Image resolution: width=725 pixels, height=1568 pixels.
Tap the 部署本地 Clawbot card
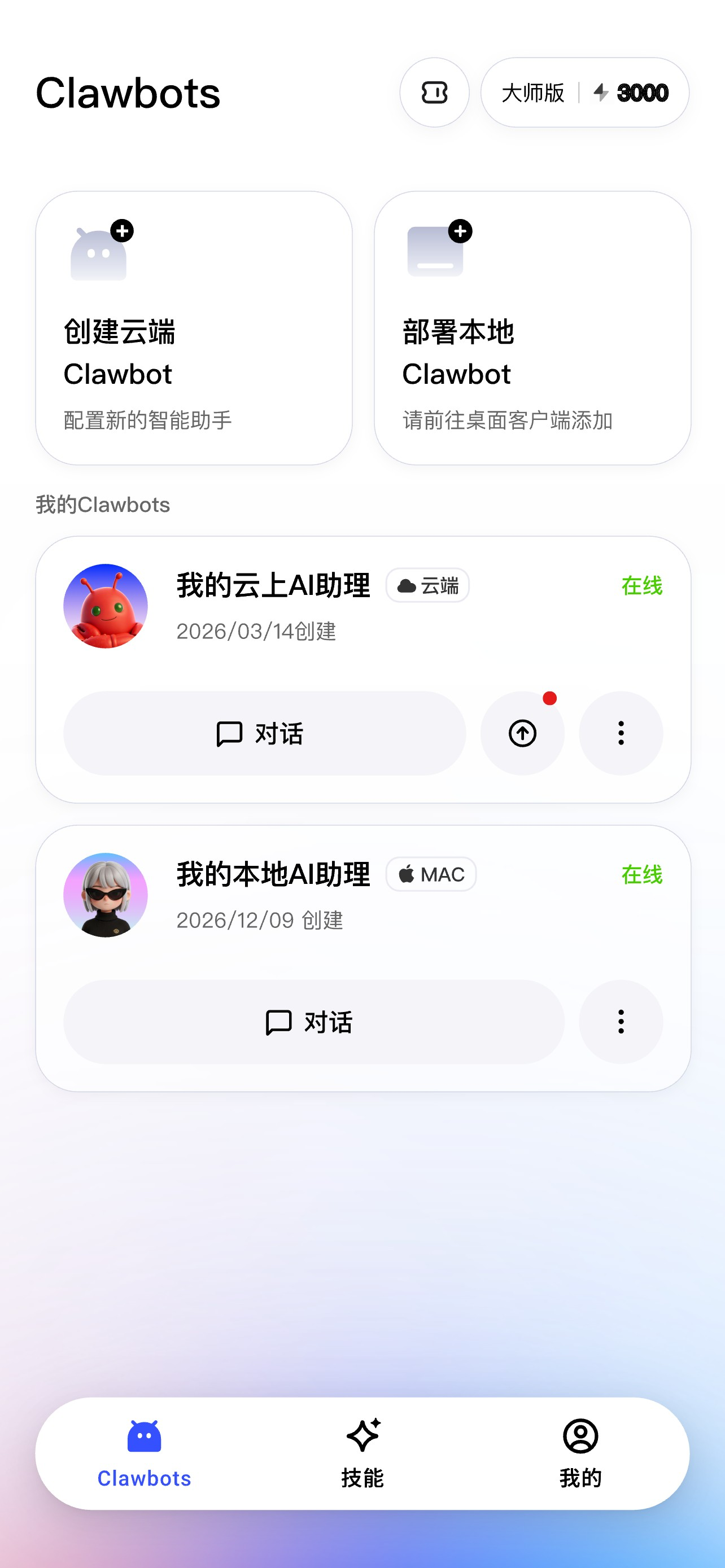(x=532, y=328)
